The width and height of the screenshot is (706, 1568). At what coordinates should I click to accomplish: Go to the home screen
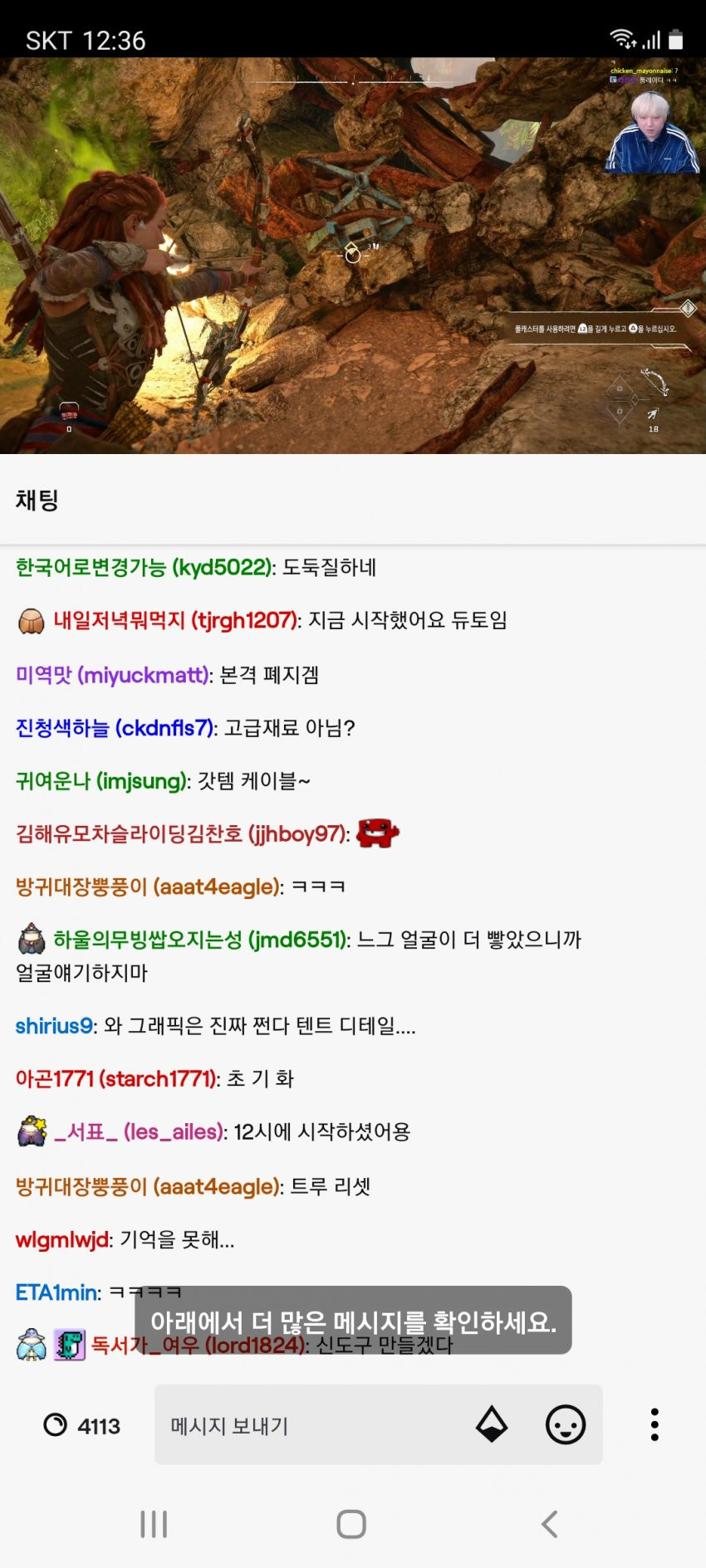[x=351, y=1524]
